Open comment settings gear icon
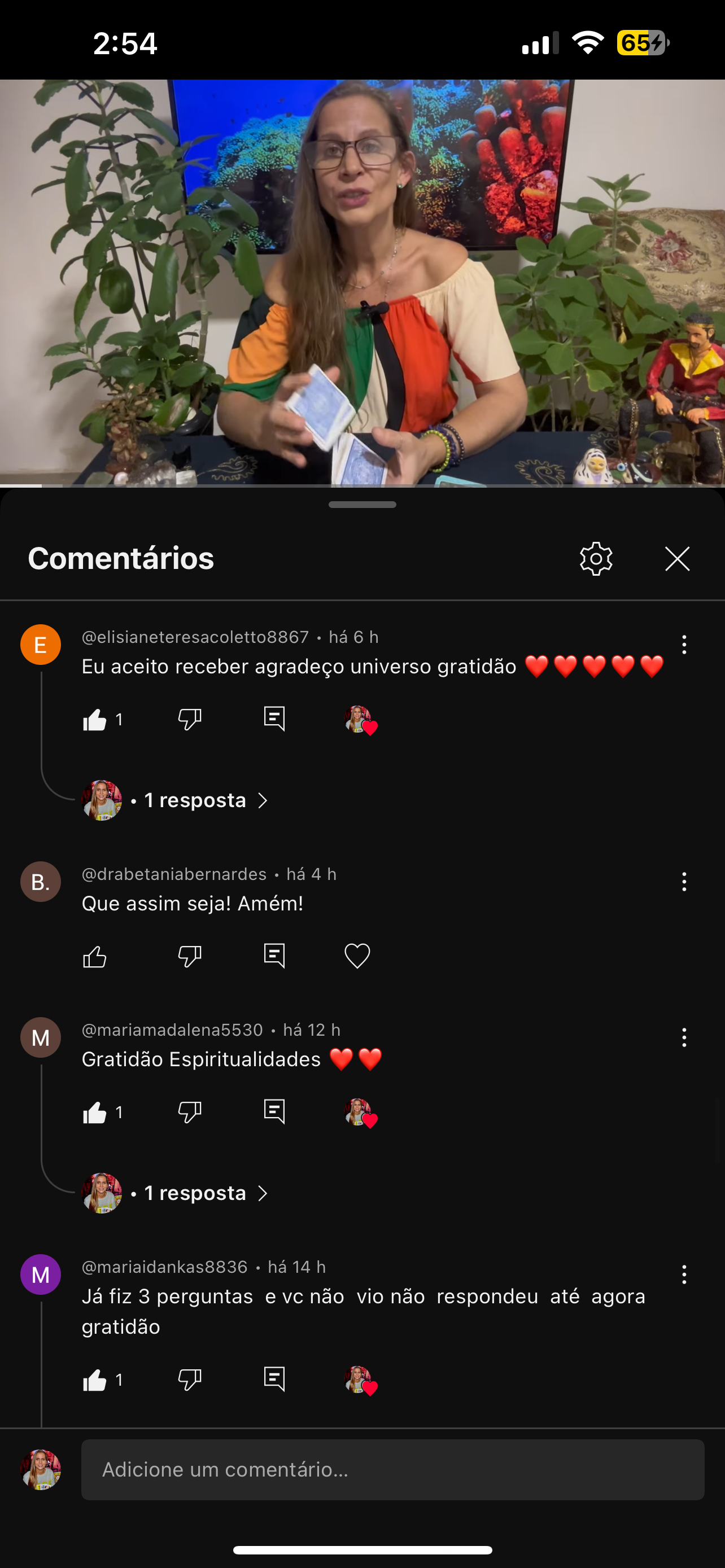The width and height of the screenshot is (725, 1568). [x=596, y=559]
